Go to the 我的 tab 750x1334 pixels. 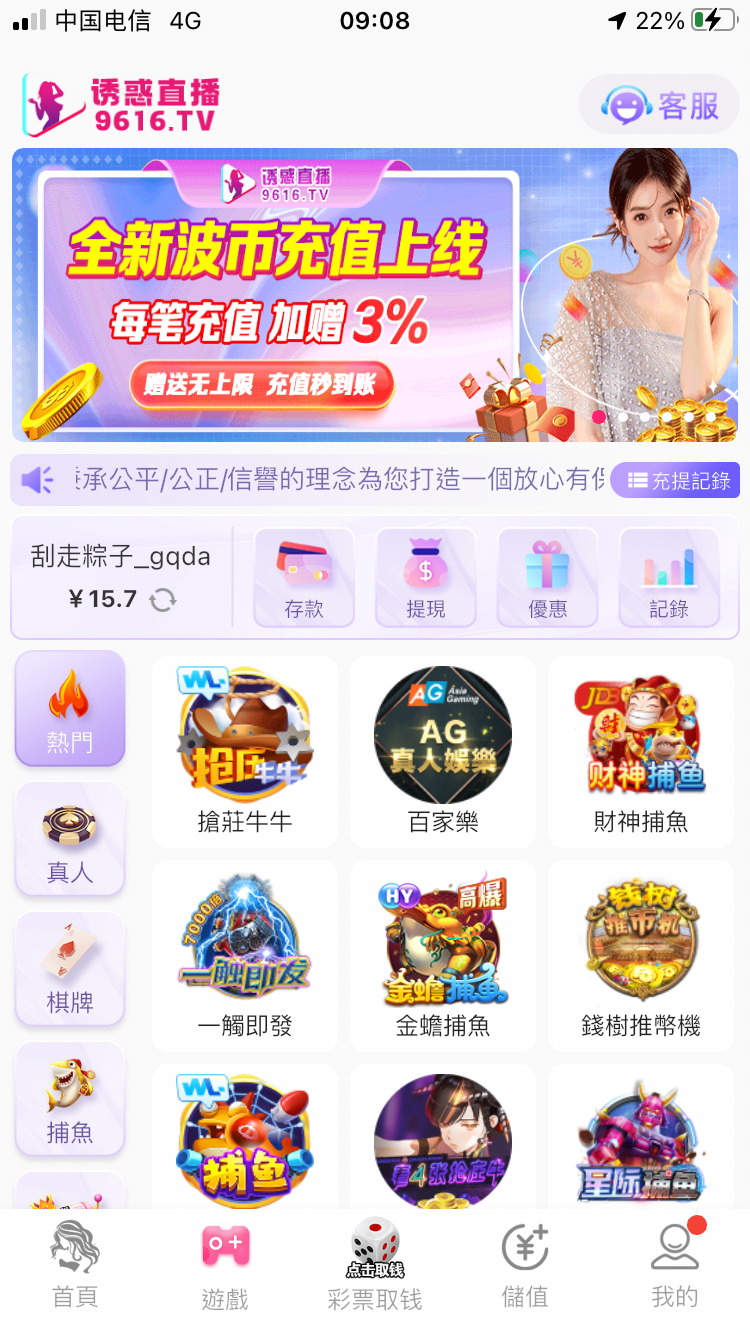coord(675,1266)
